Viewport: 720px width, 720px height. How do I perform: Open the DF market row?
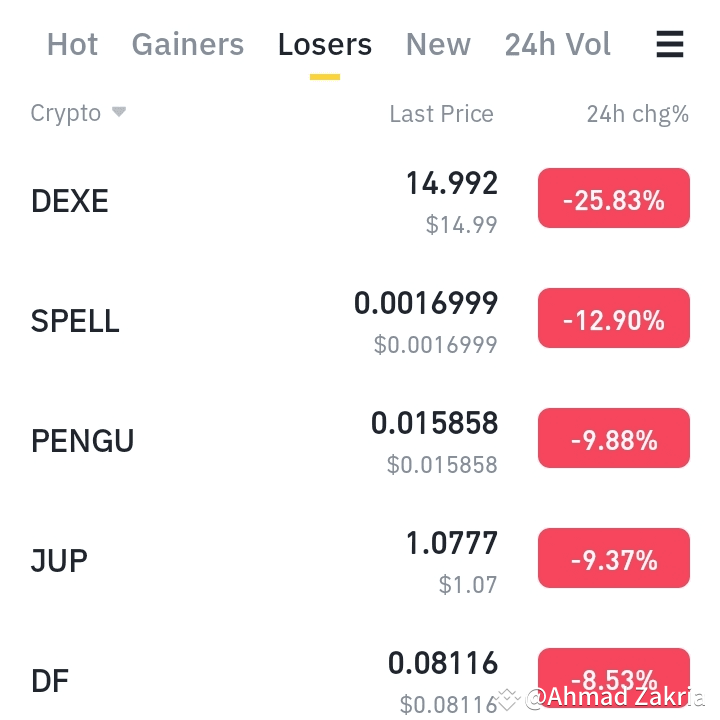[x=360, y=680]
